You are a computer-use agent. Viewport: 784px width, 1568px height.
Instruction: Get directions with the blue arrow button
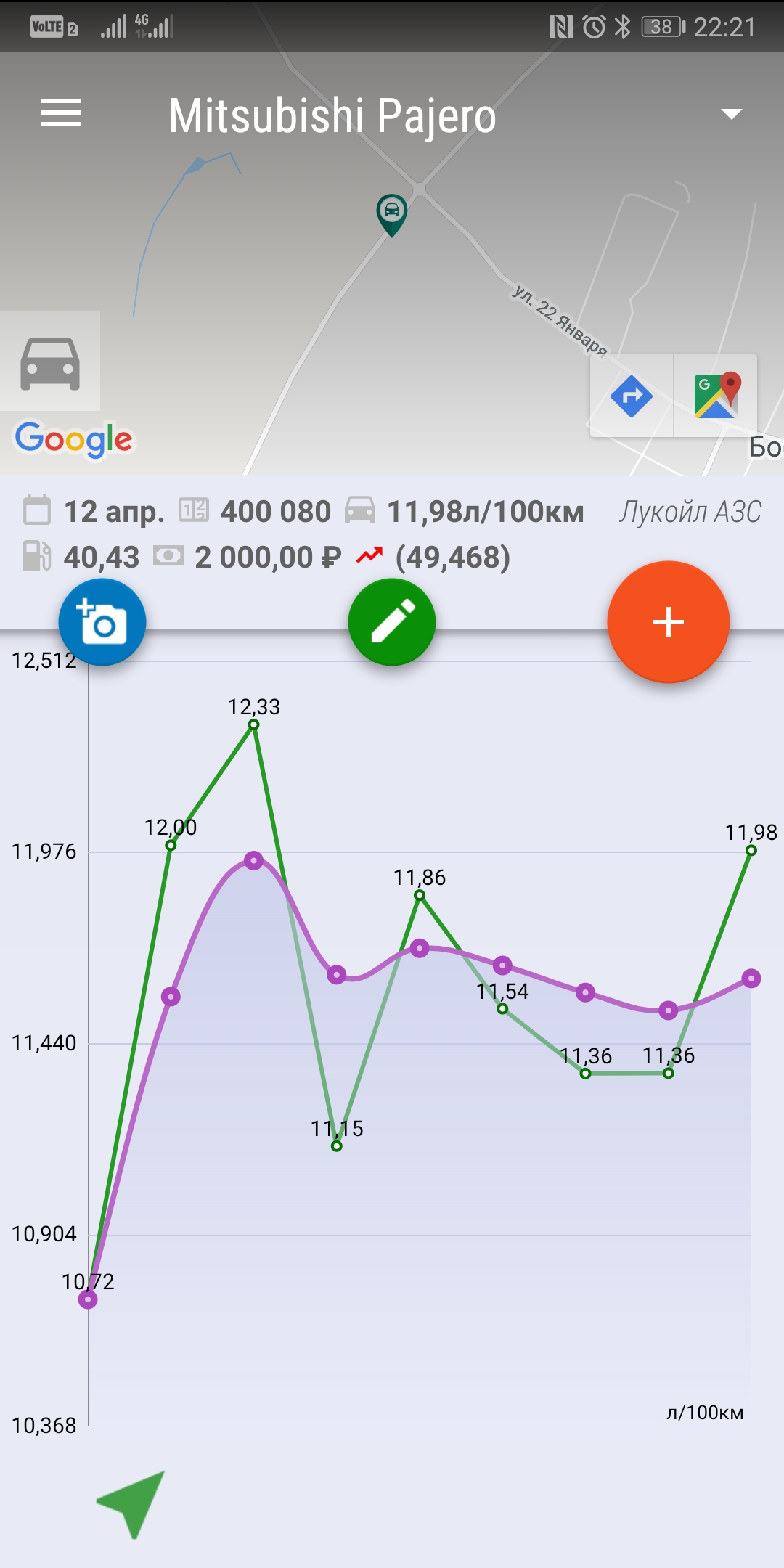[x=632, y=396]
